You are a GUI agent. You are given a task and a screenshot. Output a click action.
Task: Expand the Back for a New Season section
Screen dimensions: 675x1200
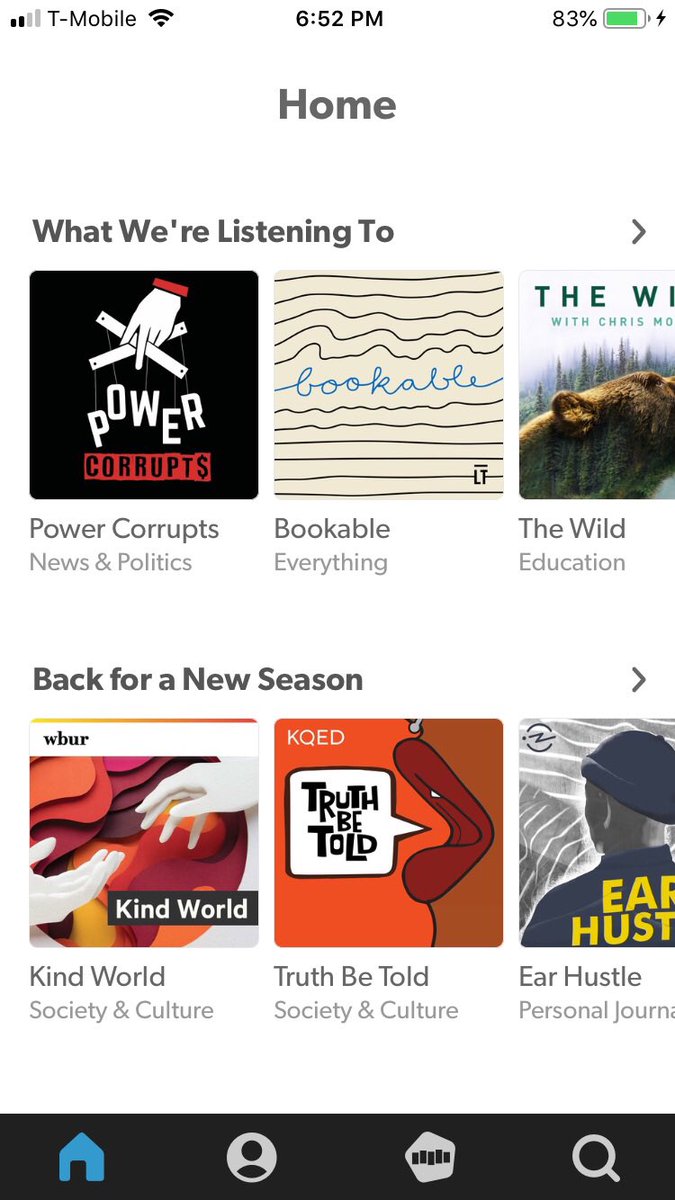[x=639, y=680]
